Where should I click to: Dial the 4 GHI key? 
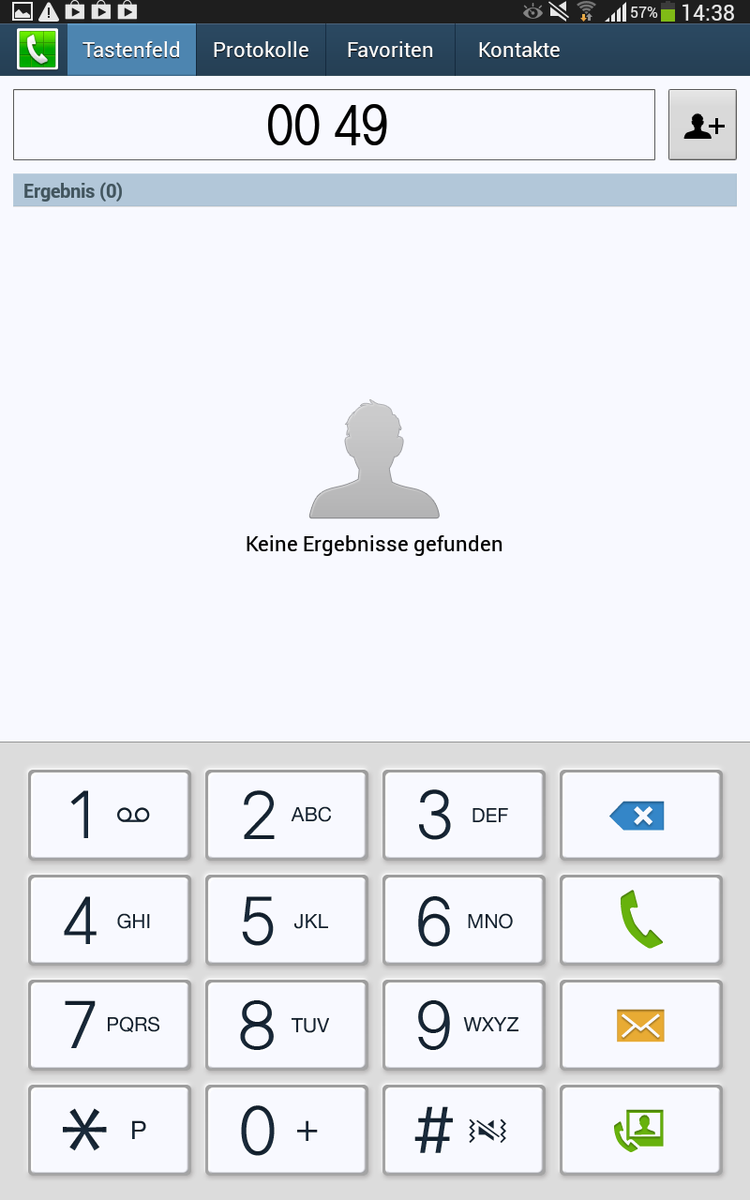(109, 920)
